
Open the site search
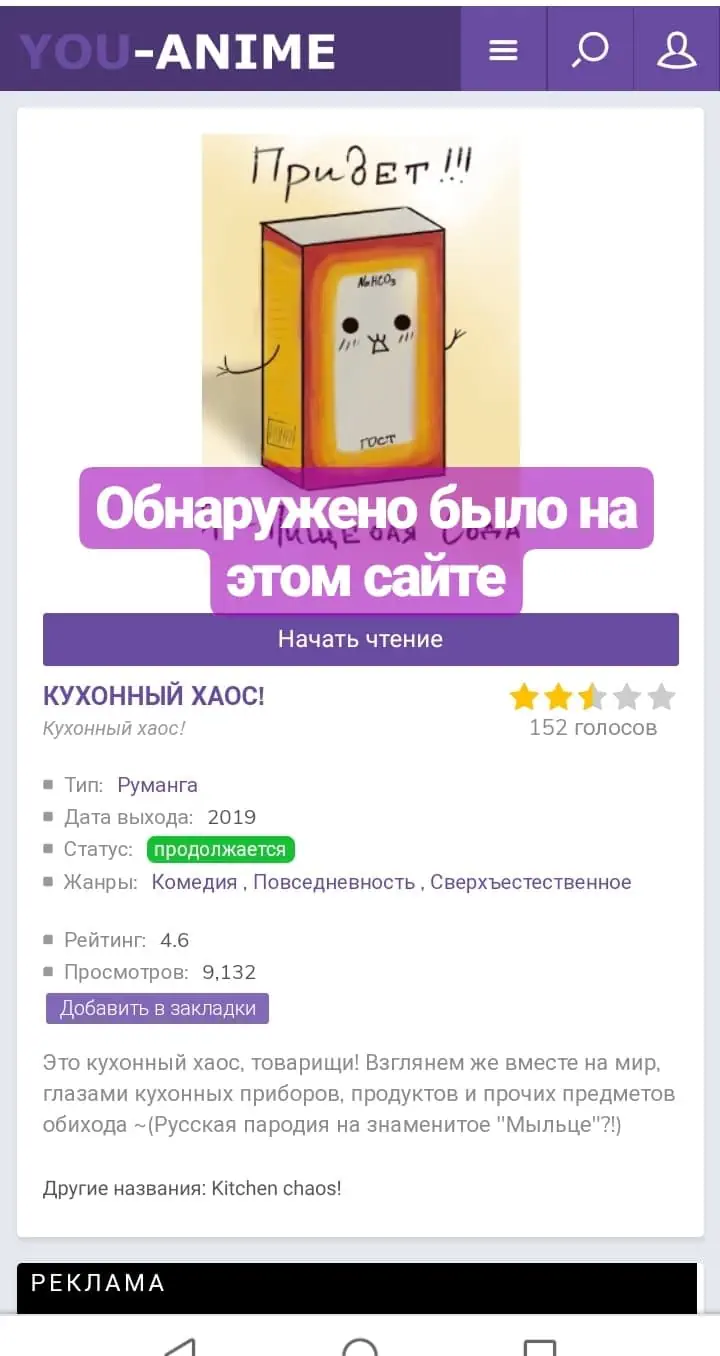point(590,50)
